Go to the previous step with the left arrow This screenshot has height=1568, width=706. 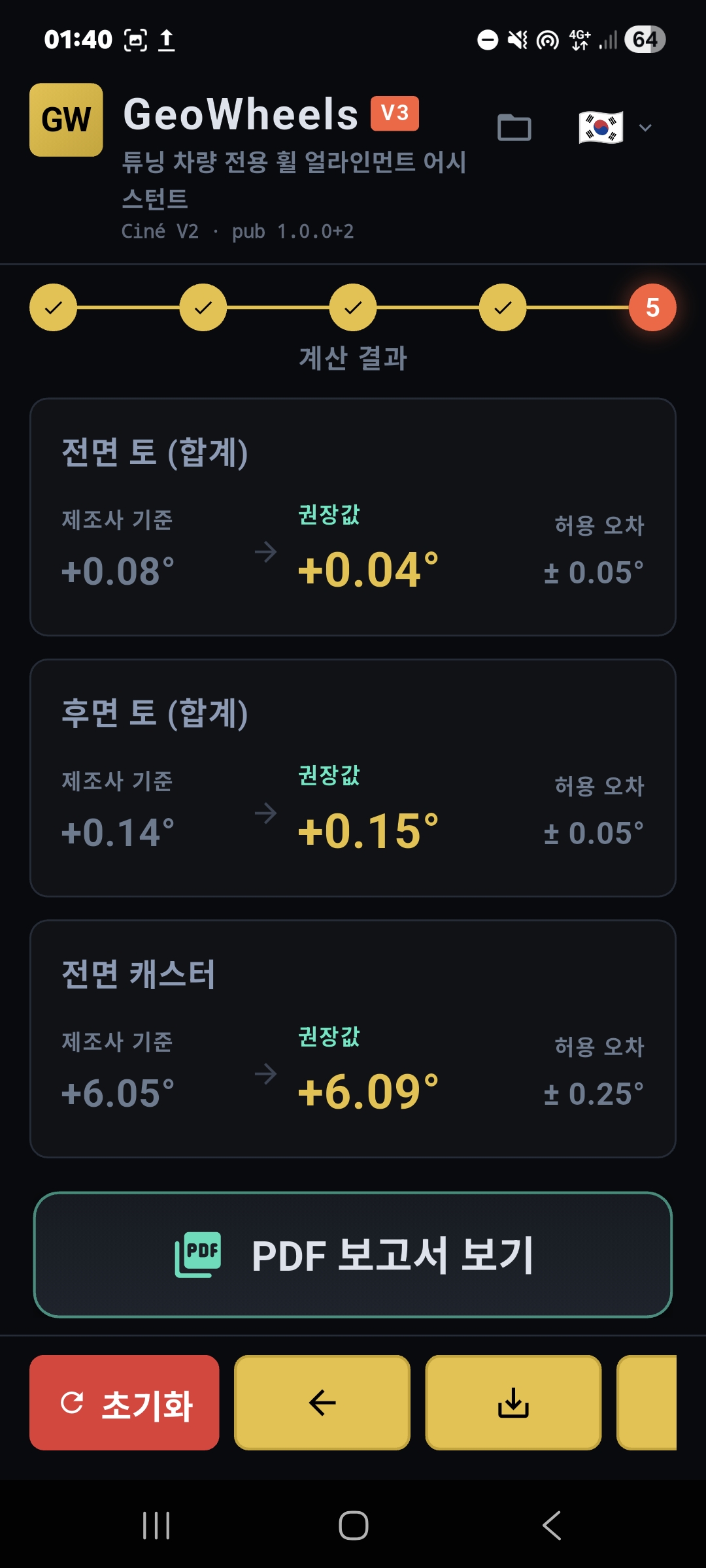coord(322,1403)
